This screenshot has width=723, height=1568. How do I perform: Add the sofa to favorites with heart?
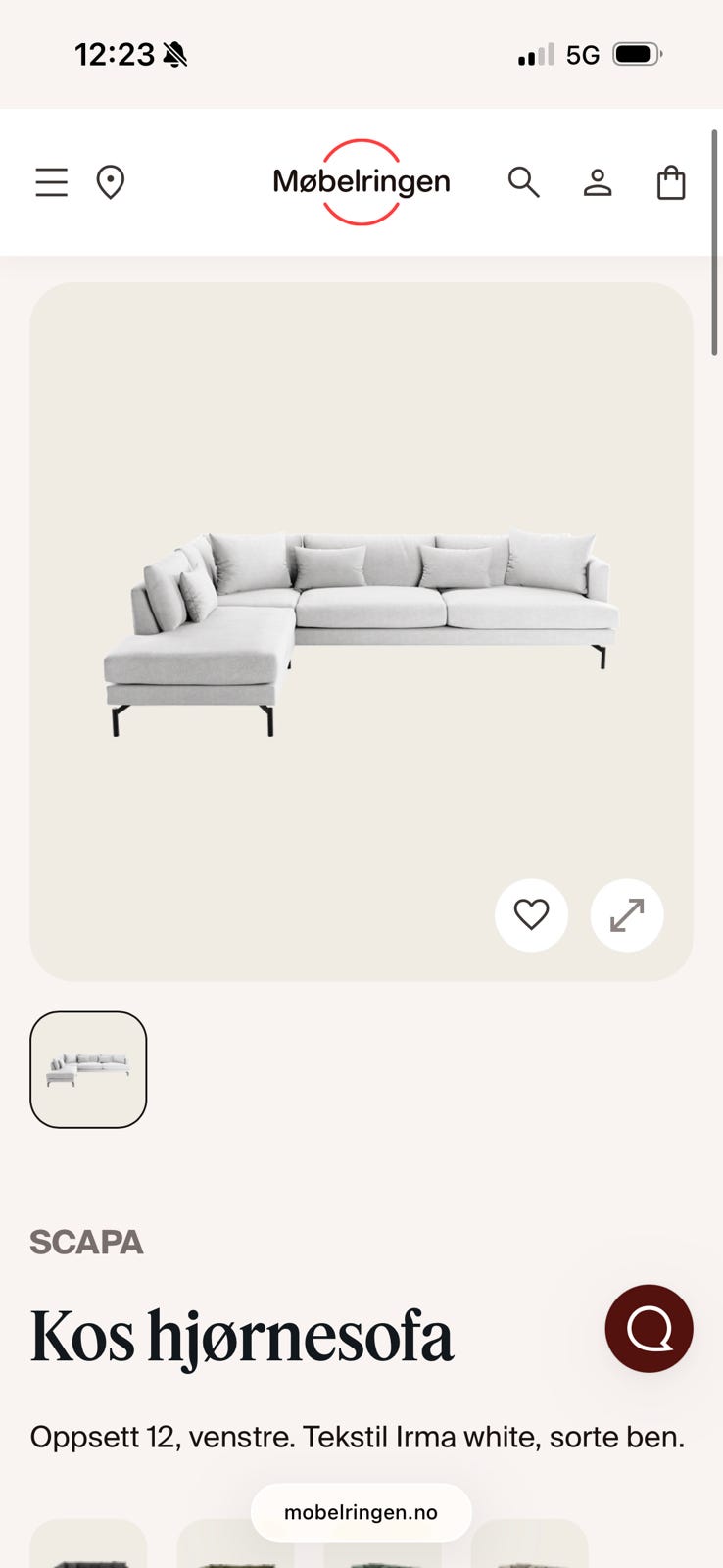532,915
